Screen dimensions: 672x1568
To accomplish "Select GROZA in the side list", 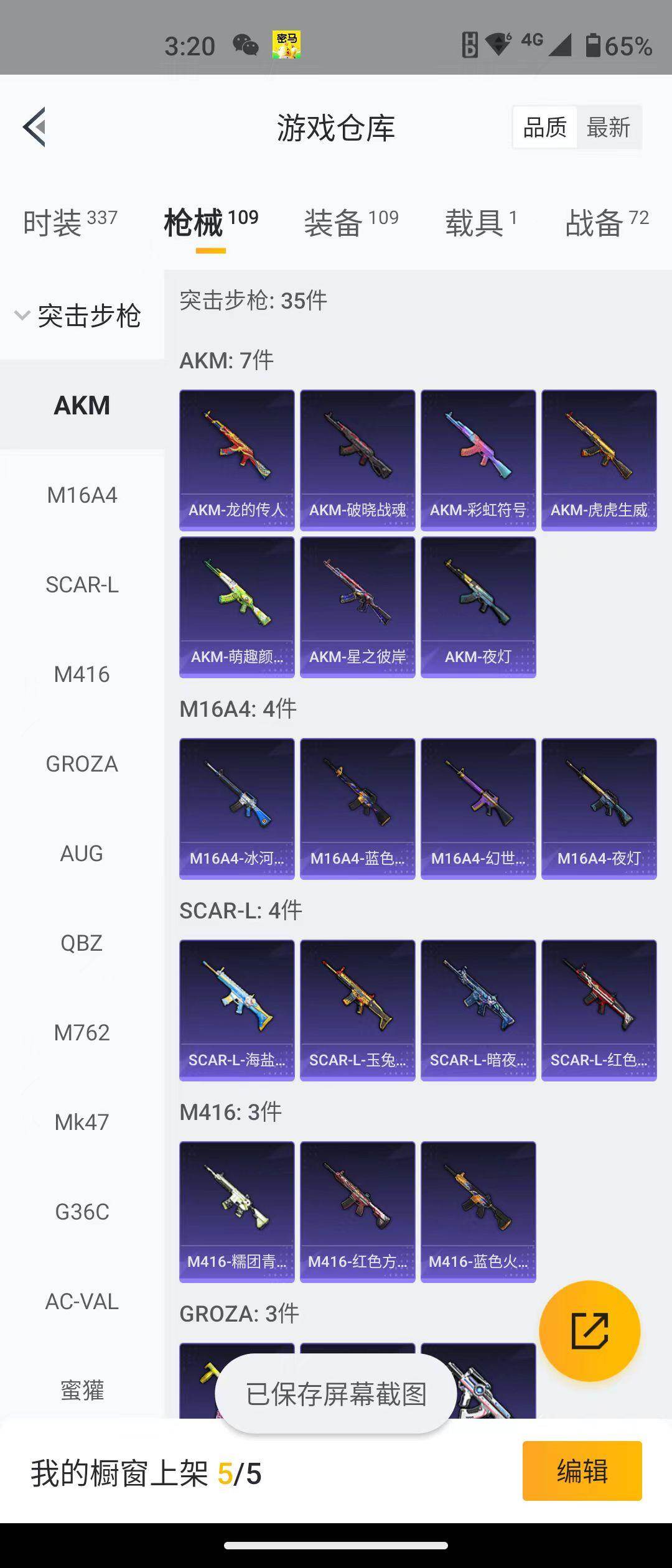I will pos(82,764).
